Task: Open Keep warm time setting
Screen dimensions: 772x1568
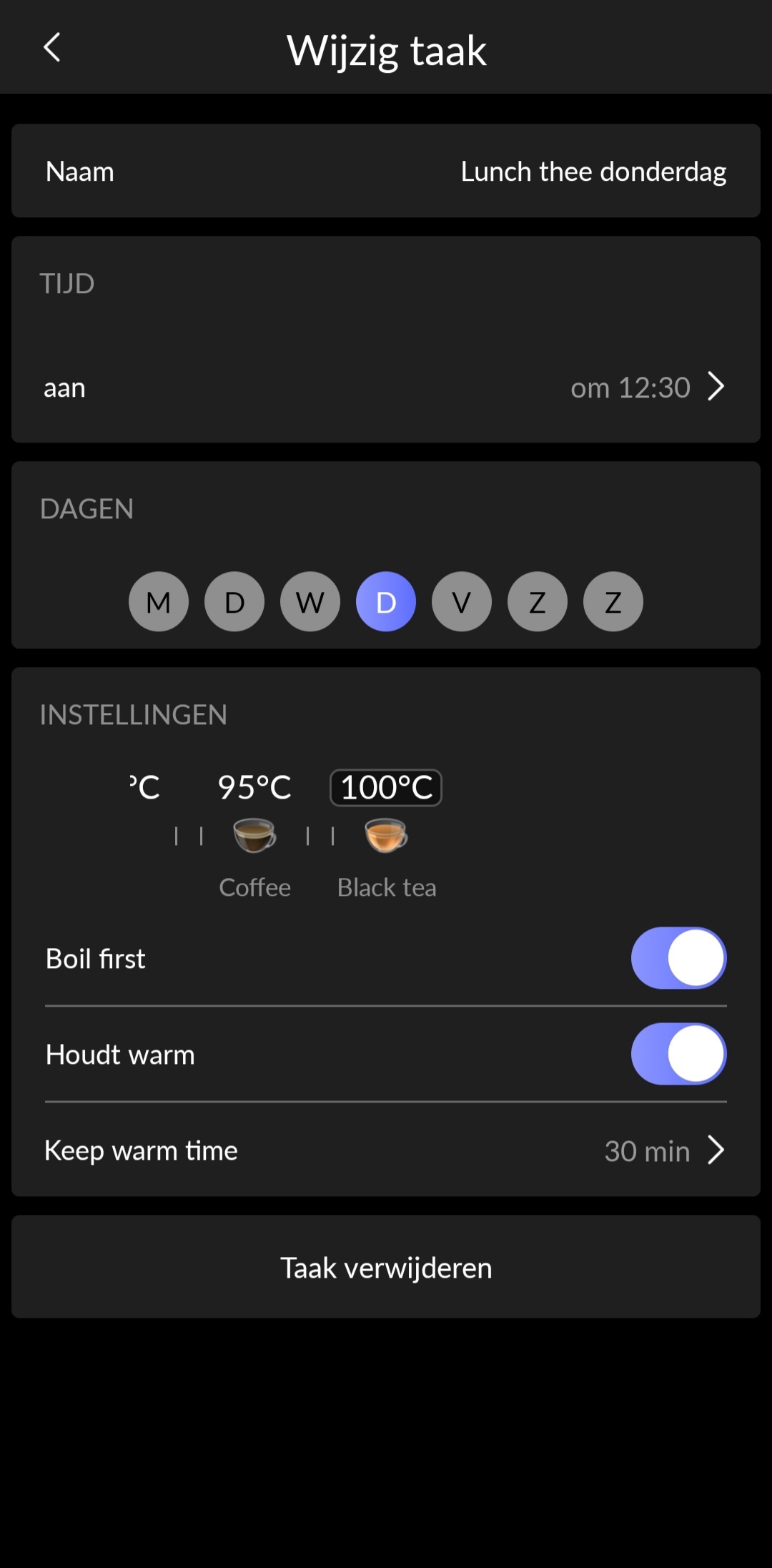Action: [663, 1150]
